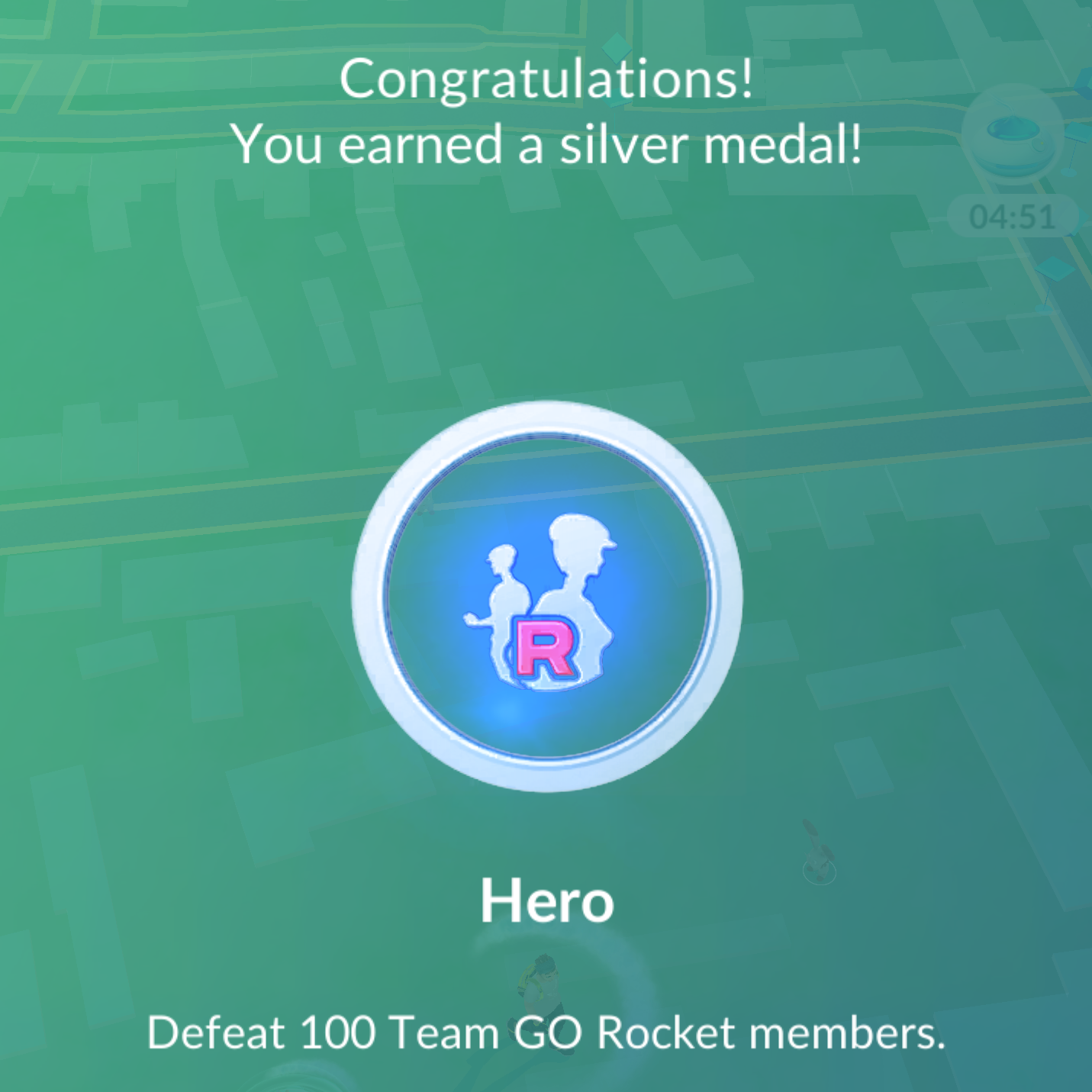The height and width of the screenshot is (1092, 1092).
Task: Tap the Hero silver medal badge
Action: (x=546, y=597)
